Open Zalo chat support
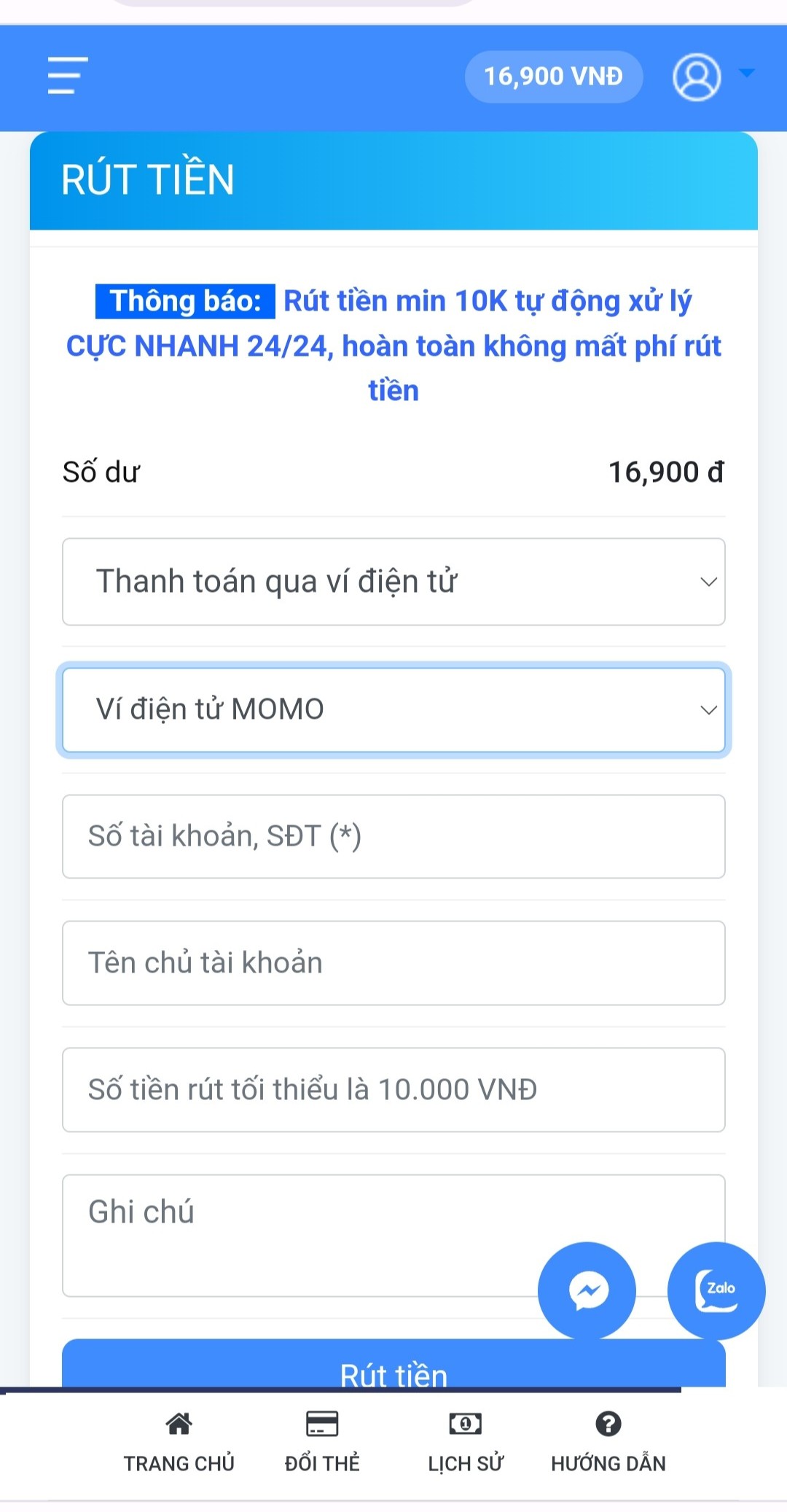The height and width of the screenshot is (1512, 787). coord(716,1290)
